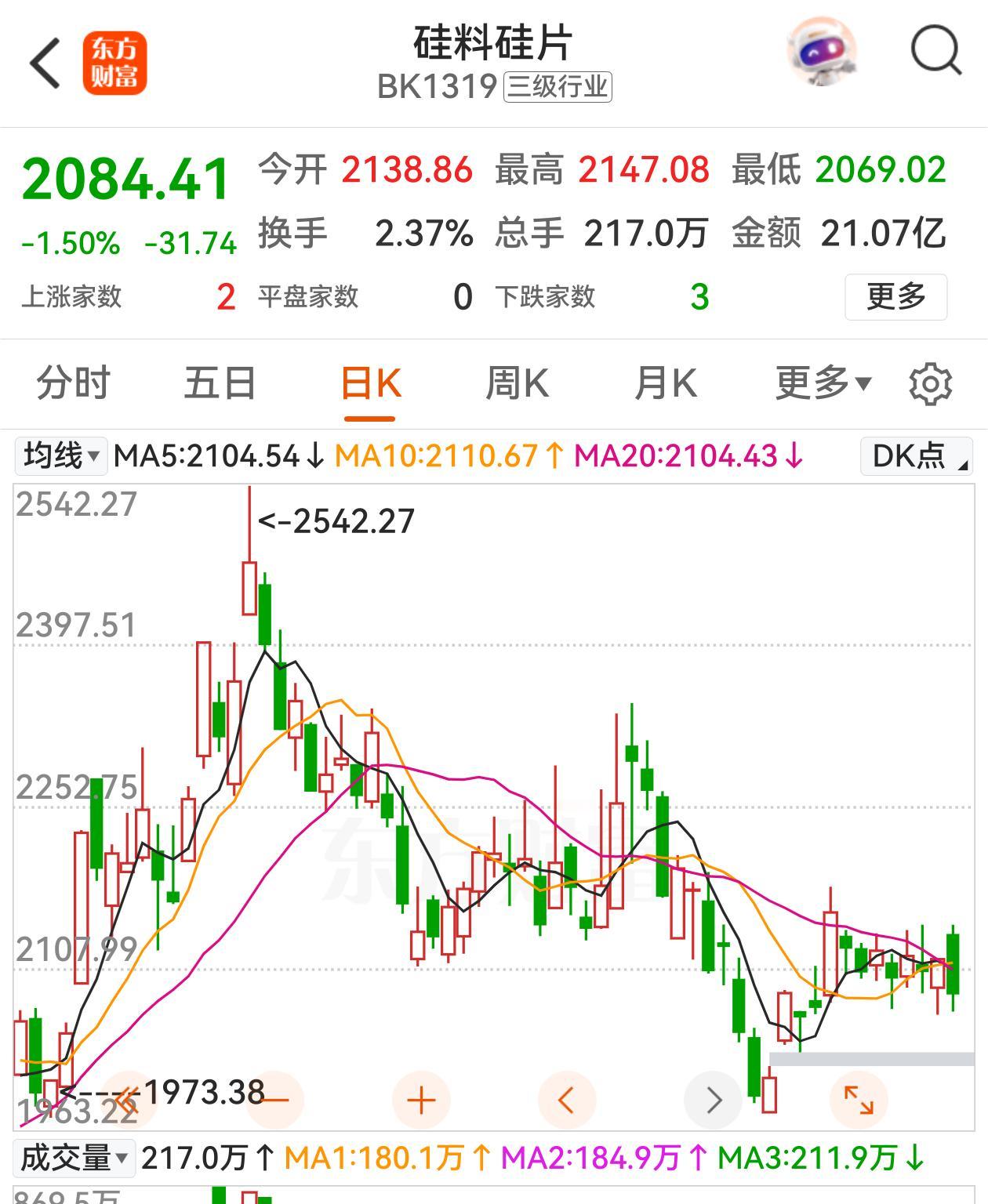The height and width of the screenshot is (1204, 988).
Task: Expand the 更多 chart period dropdown
Action: pos(820,383)
